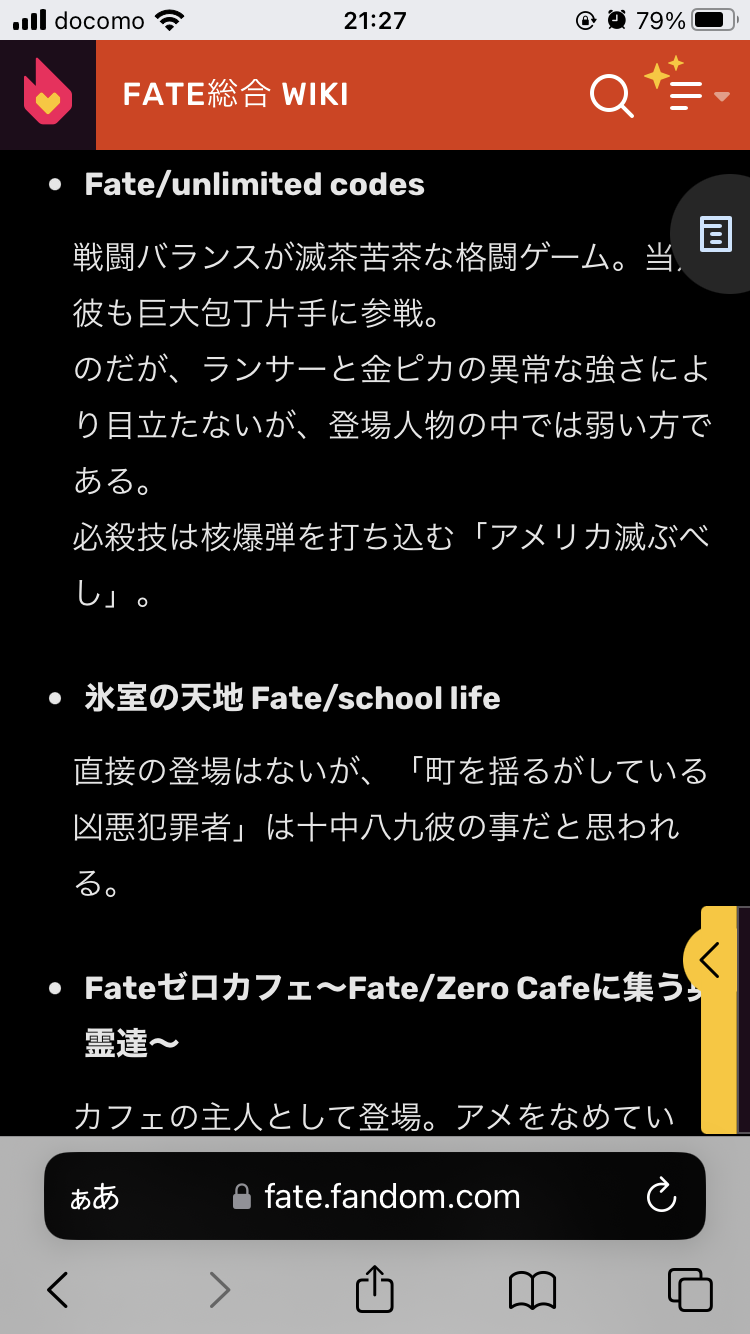Search the wiki with the magnifier icon
Screen dimensions: 750x1334
point(611,96)
